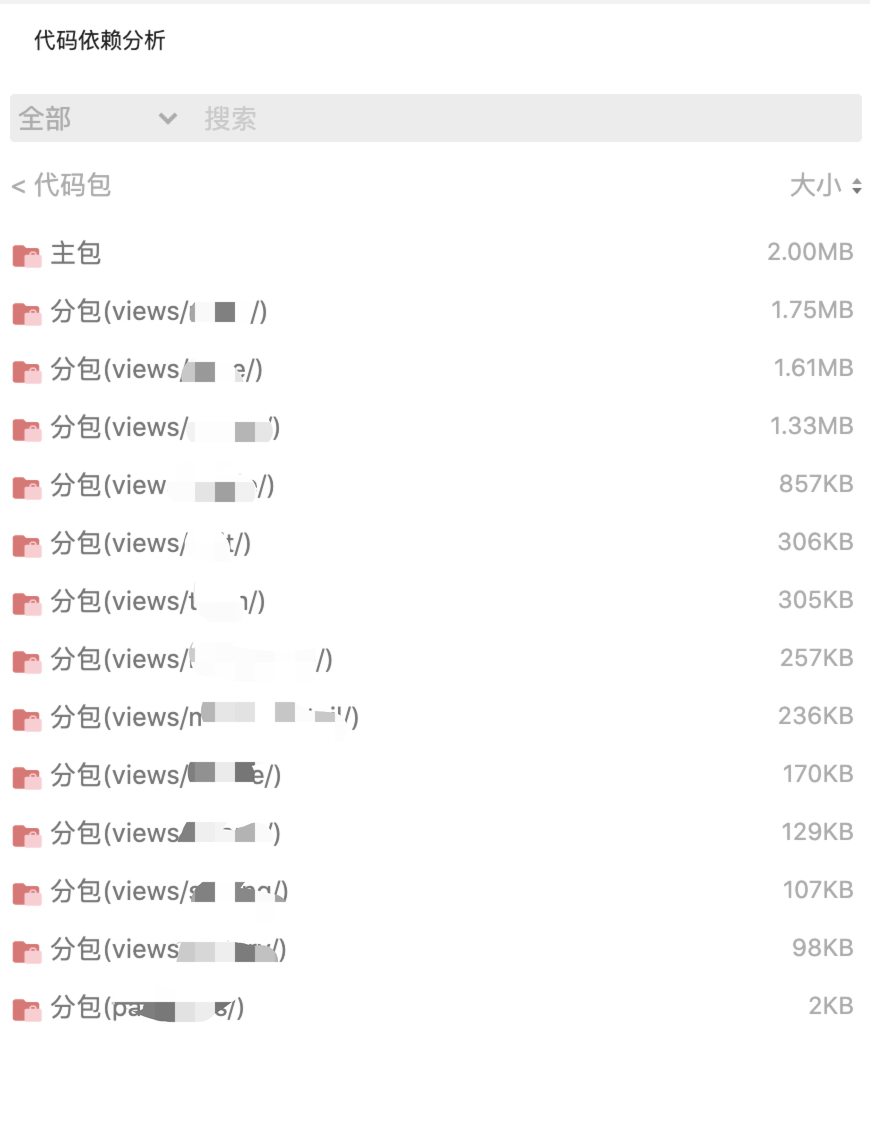This screenshot has width=870, height=1124.
Task: Expand the 306KB 分包 row
Action: click(x=150, y=544)
